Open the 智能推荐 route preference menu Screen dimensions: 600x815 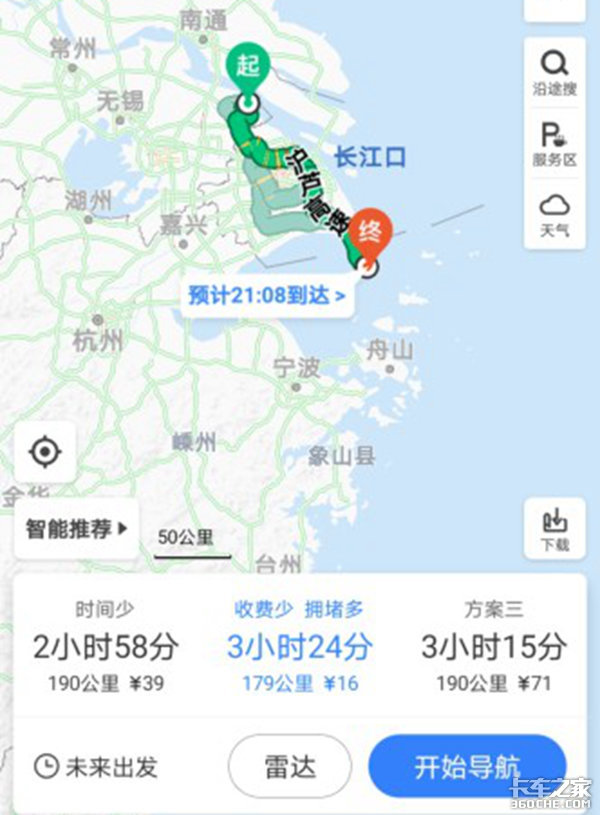77,529
